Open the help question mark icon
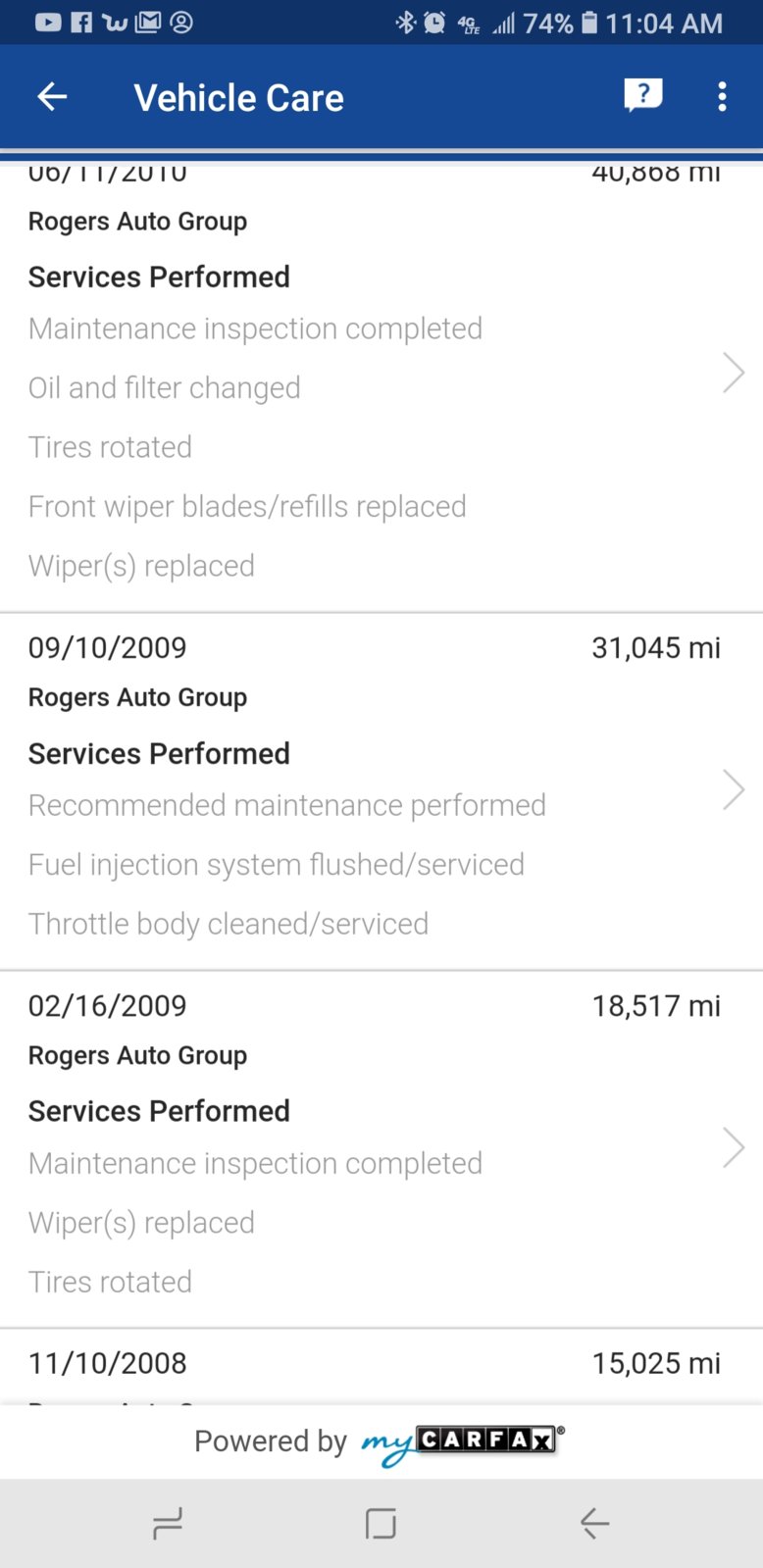Viewport: 763px width, 1568px height. point(643,96)
